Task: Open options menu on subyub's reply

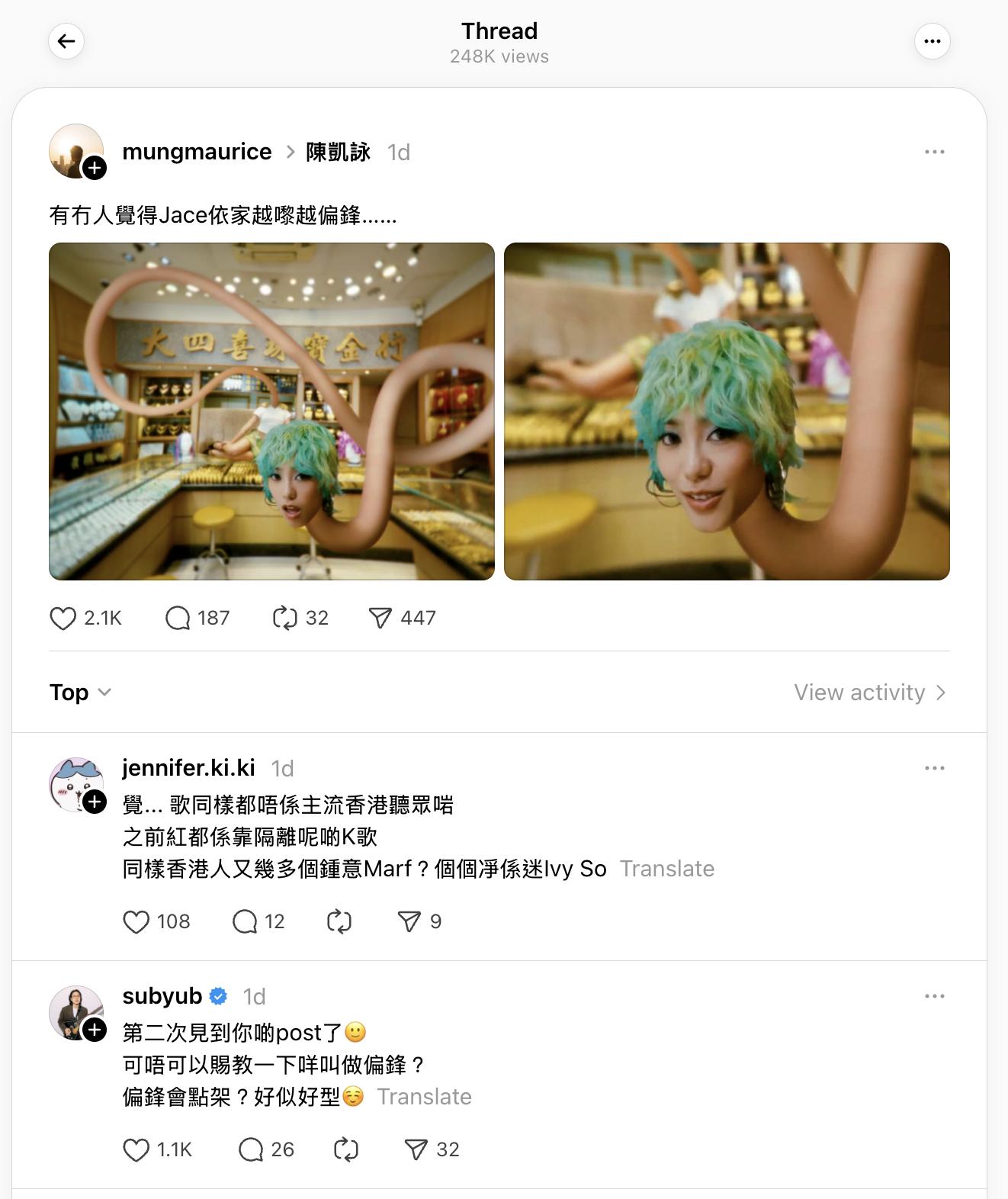Action: pyautogui.click(x=934, y=996)
